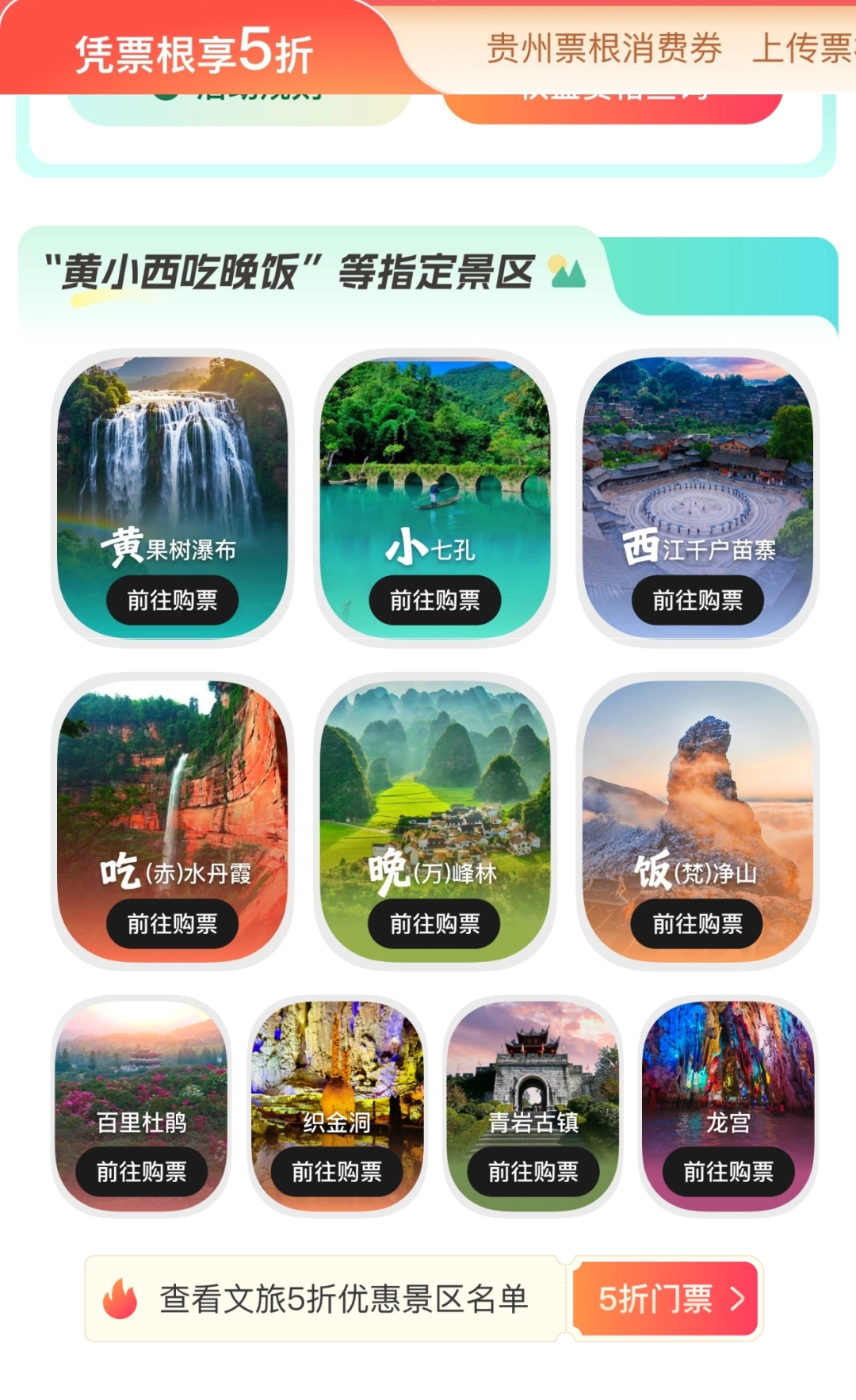This screenshot has width=856, height=1400.
Task: Click 前往购票 under 吃(赤)水丹霞
Action: point(172,924)
